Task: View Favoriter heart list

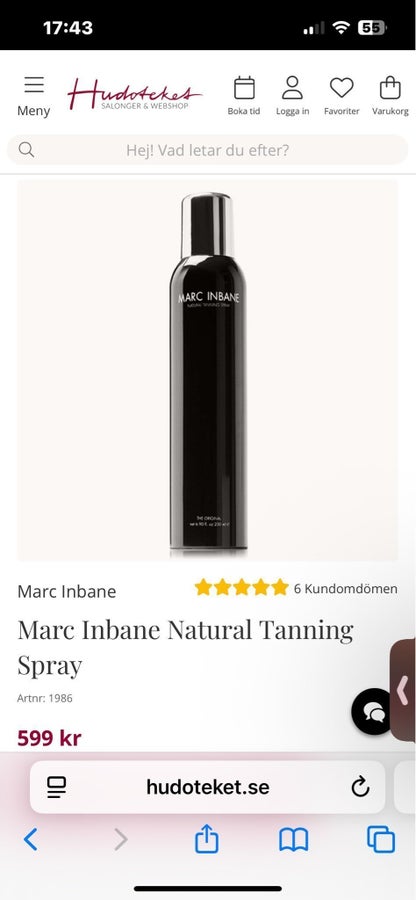Action: 341,96
